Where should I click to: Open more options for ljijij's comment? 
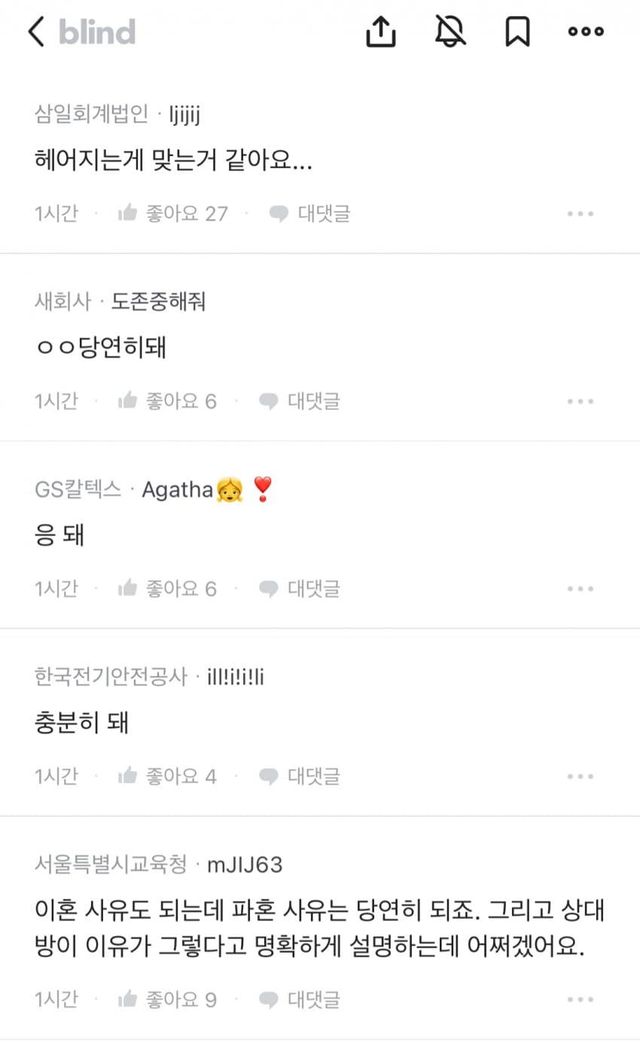[x=581, y=213]
